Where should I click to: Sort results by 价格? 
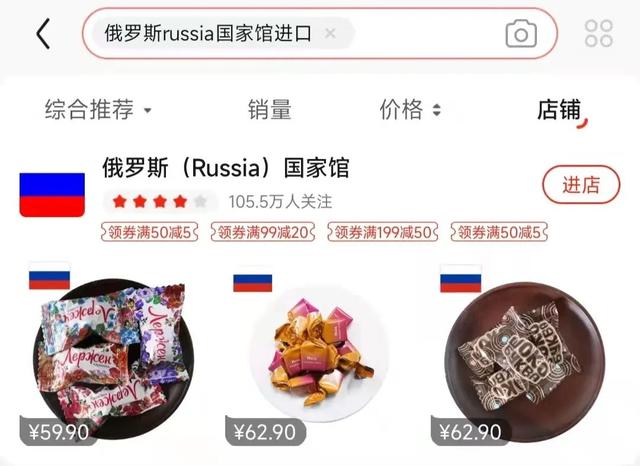click(410, 110)
